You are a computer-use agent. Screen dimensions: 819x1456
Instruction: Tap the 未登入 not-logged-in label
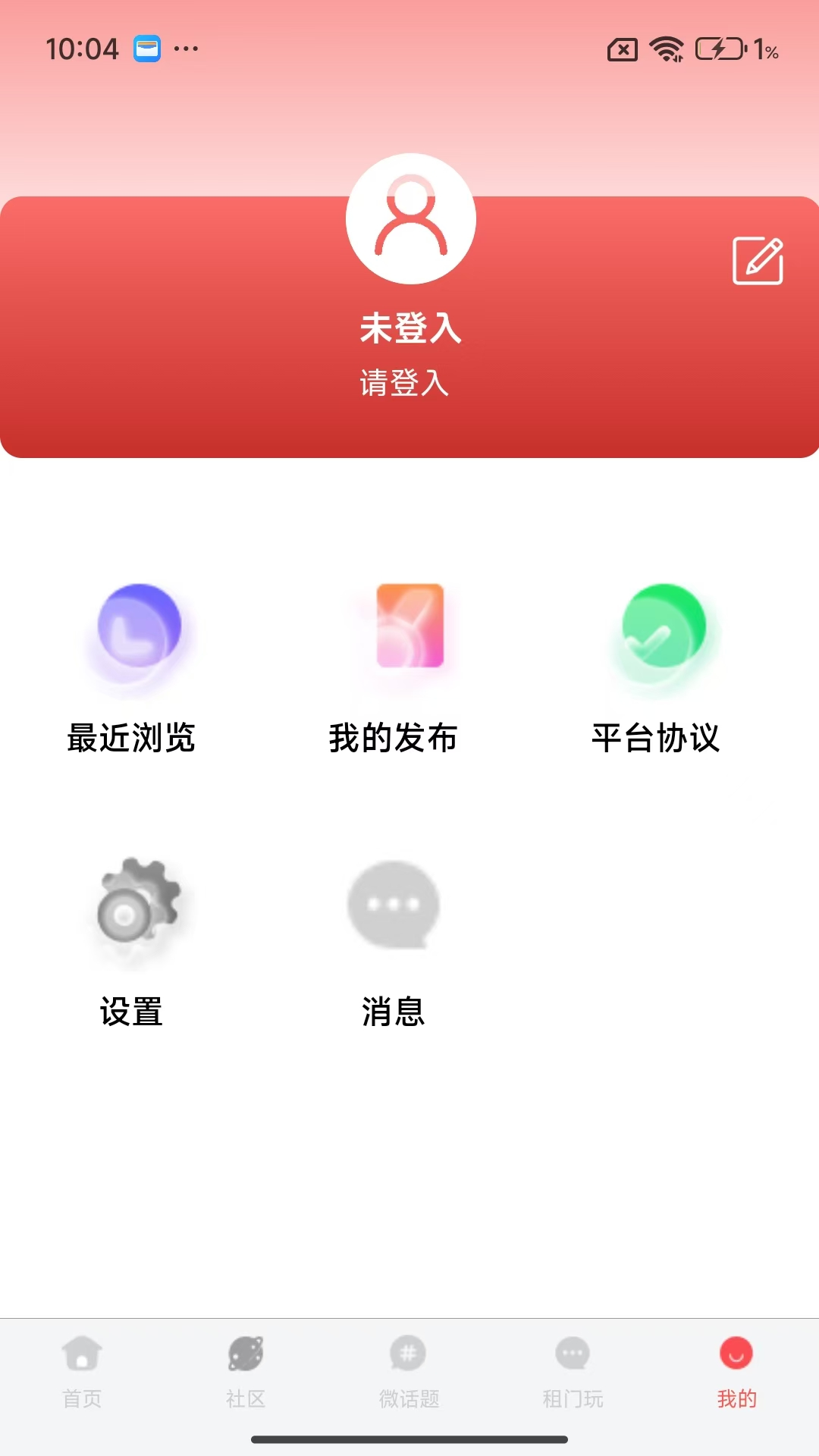point(409,330)
